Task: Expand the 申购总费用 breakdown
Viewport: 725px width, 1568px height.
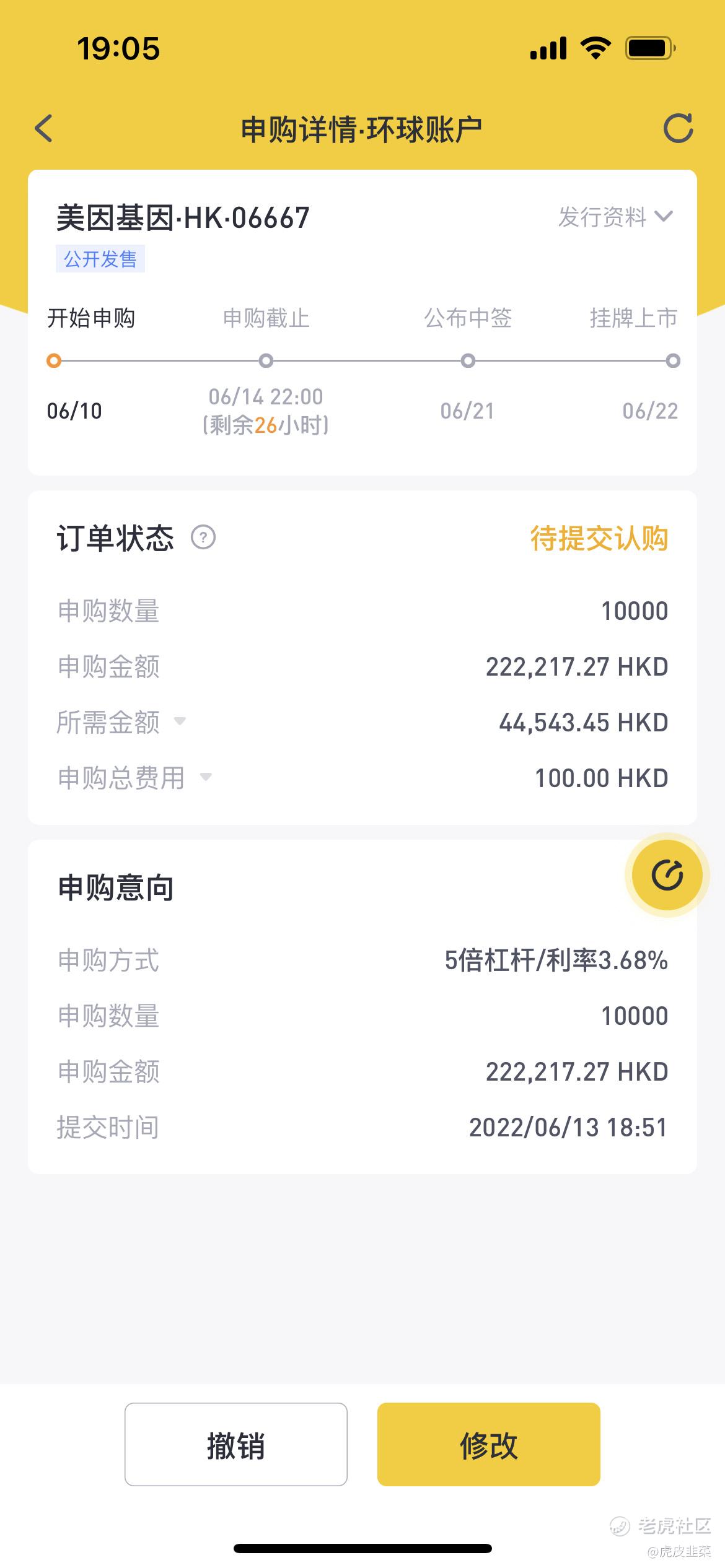Action: click(135, 778)
